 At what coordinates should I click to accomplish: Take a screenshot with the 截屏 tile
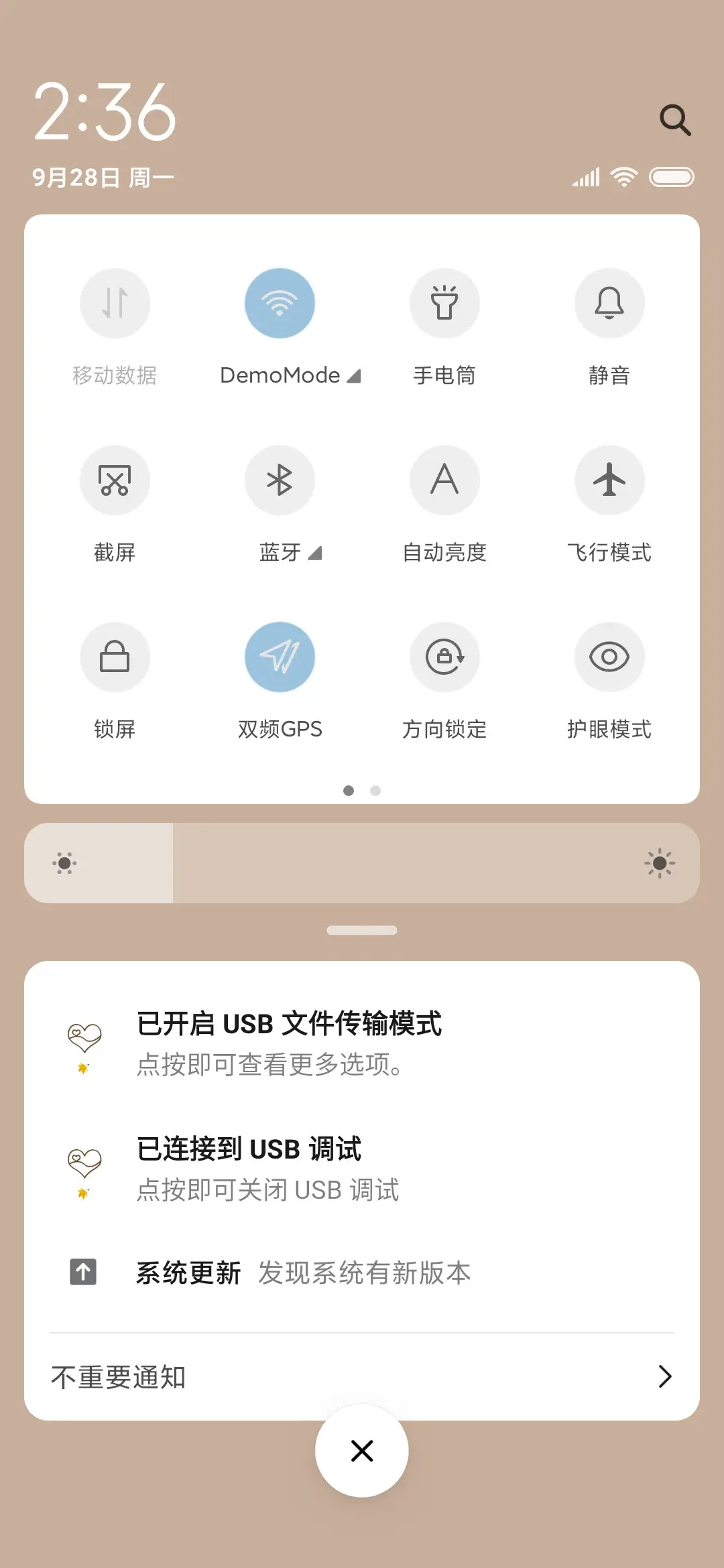(115, 480)
